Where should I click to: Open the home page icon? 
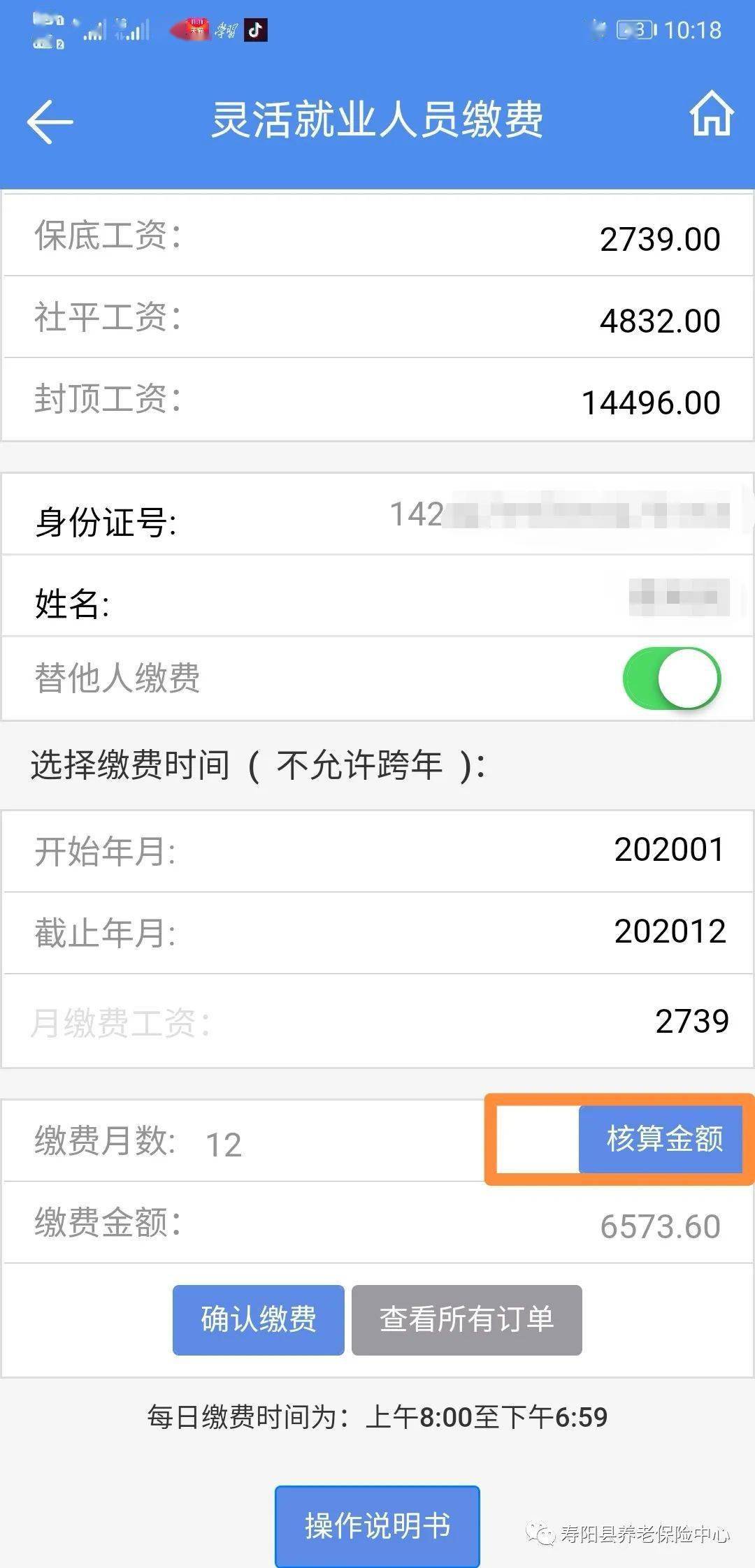pos(711,114)
